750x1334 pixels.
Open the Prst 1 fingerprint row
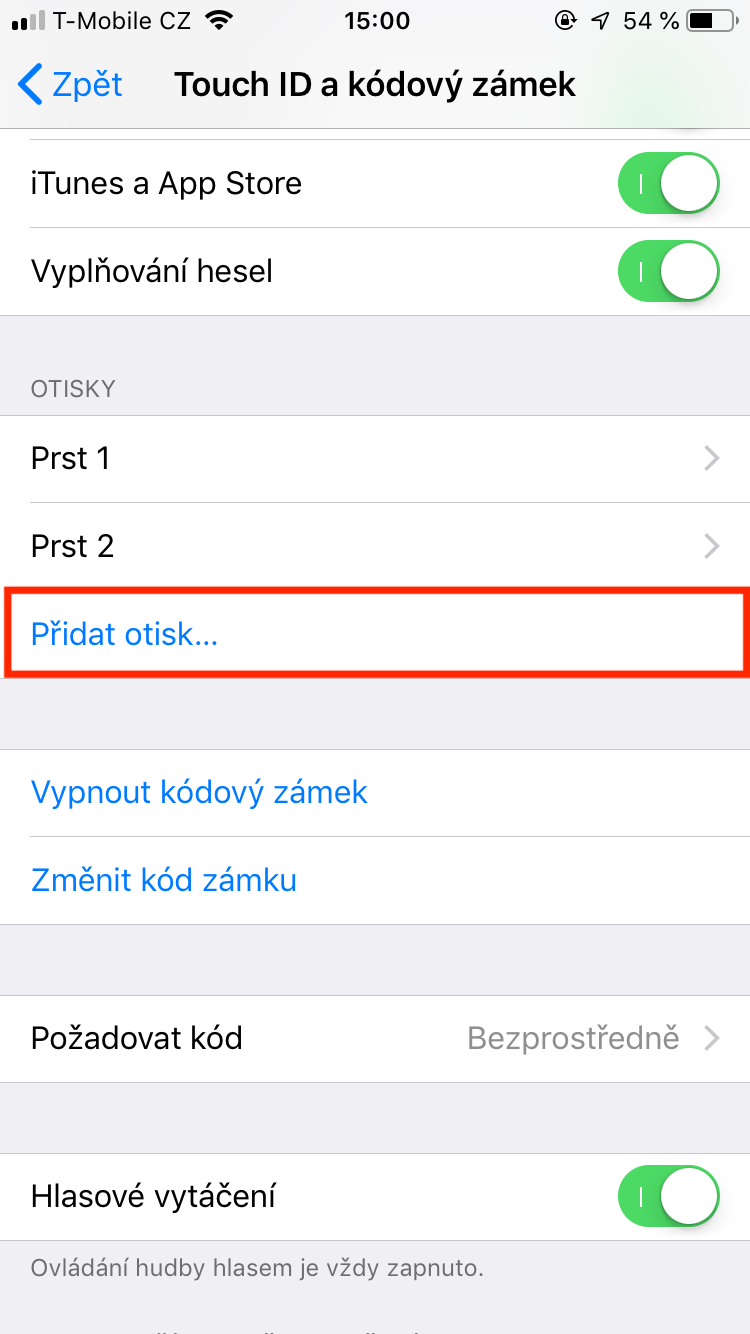(375, 459)
